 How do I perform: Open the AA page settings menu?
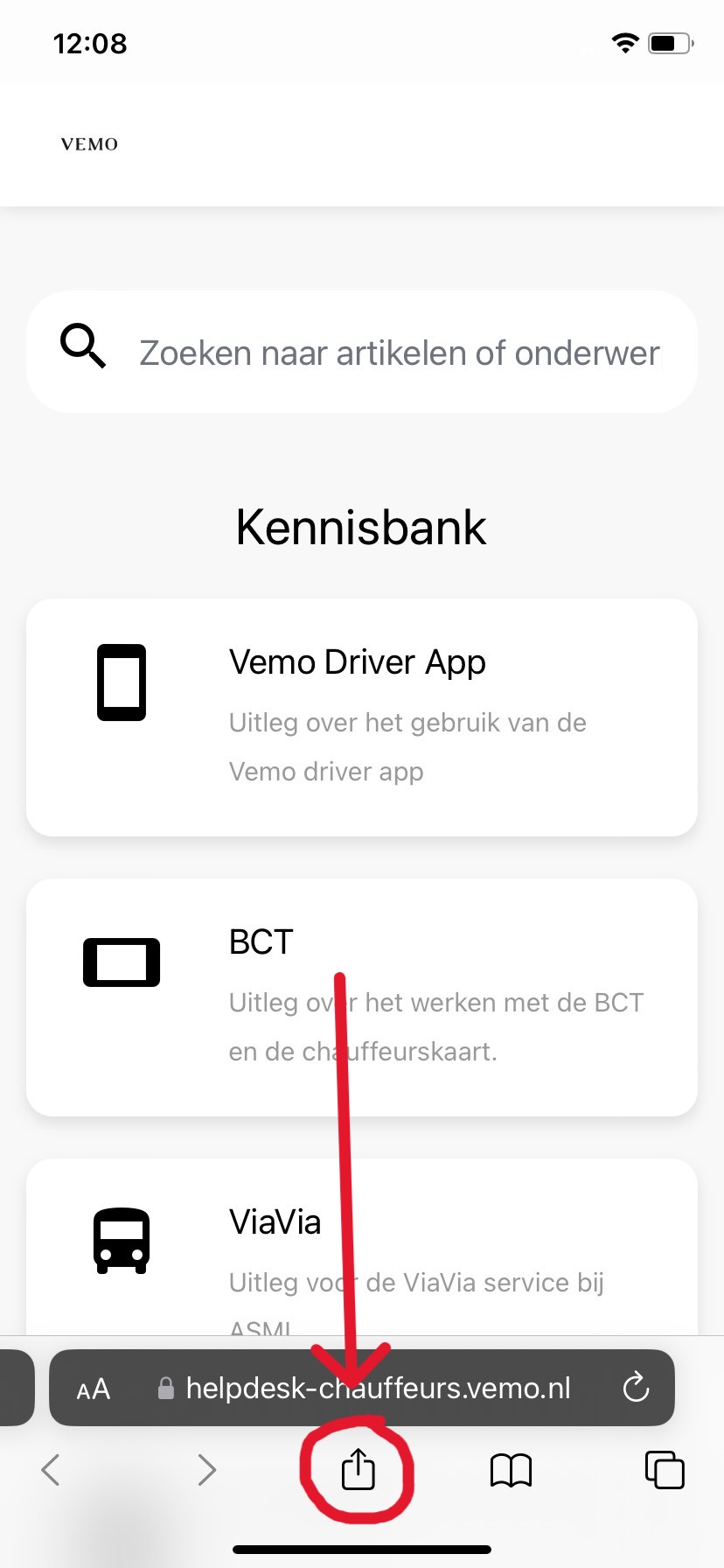[x=94, y=1389]
